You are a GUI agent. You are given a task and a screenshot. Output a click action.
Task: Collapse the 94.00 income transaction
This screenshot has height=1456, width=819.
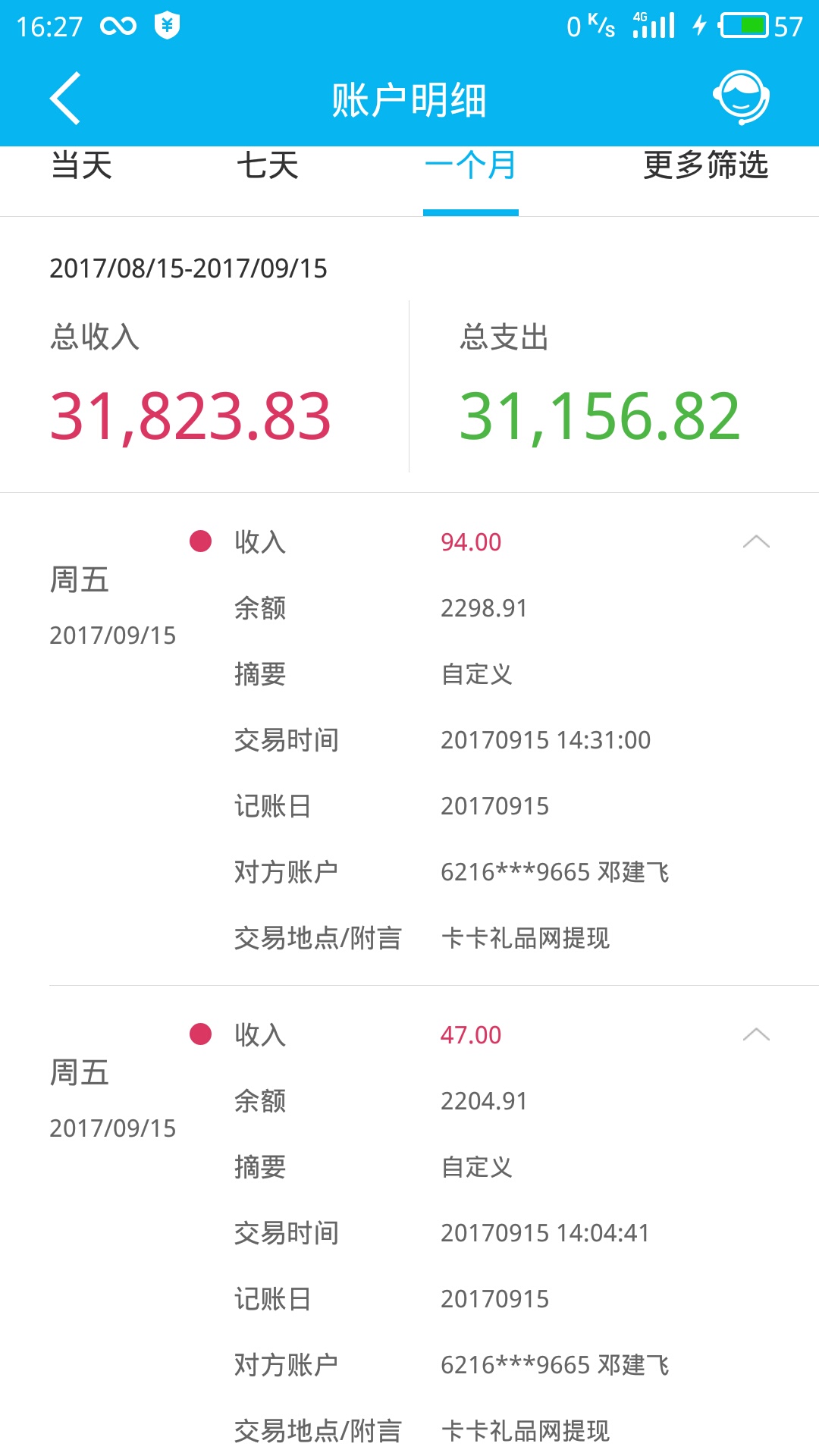[756, 541]
